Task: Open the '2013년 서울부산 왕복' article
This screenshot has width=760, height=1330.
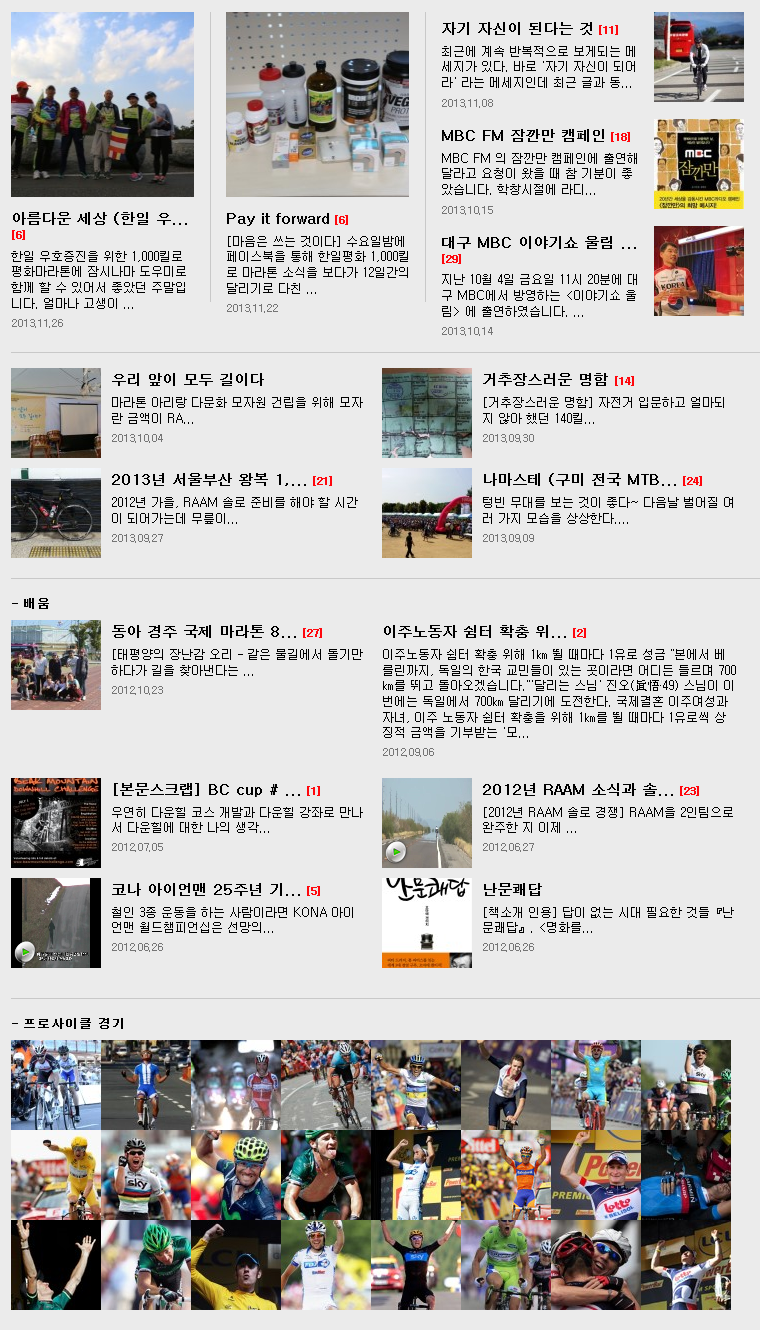Action: 209,480
